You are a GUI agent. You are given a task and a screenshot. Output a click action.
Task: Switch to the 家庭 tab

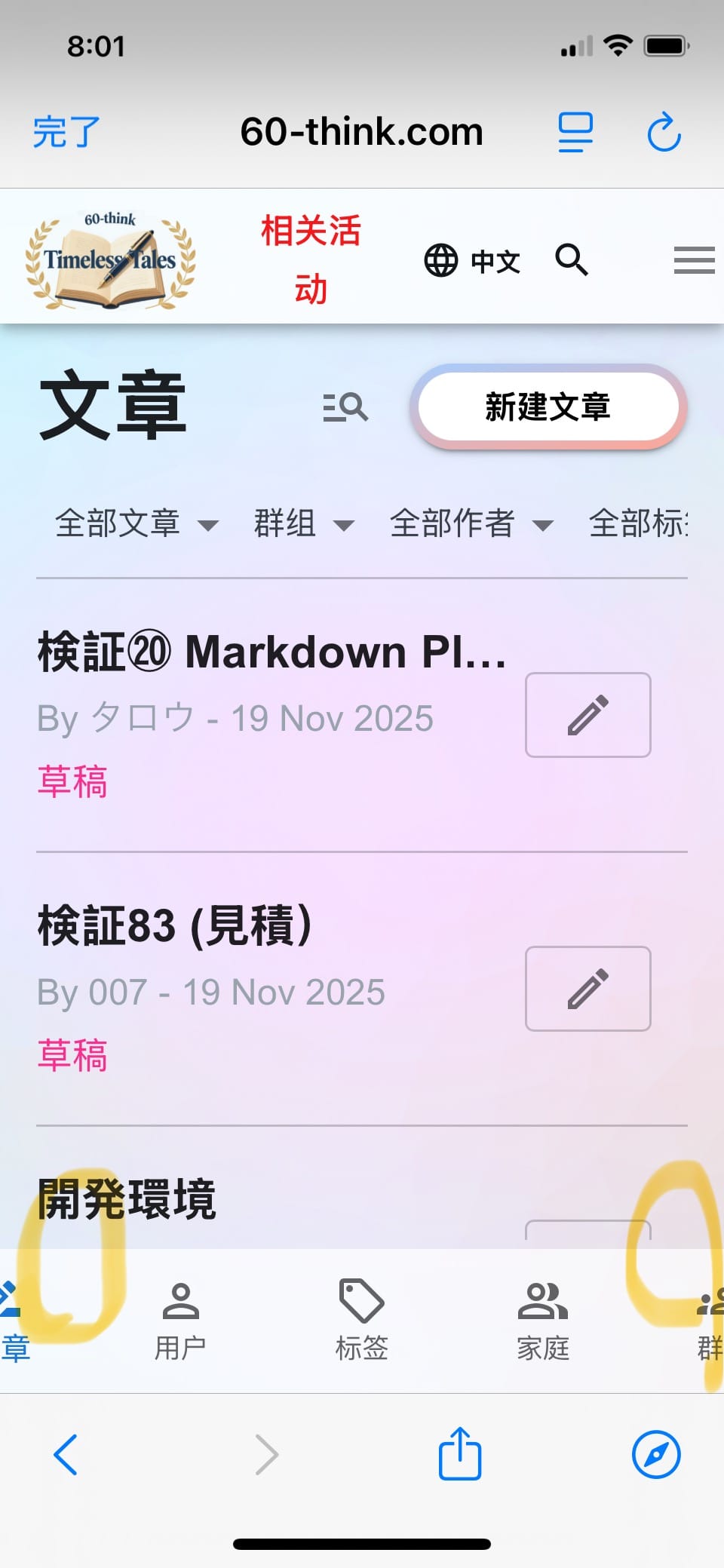tap(542, 1320)
